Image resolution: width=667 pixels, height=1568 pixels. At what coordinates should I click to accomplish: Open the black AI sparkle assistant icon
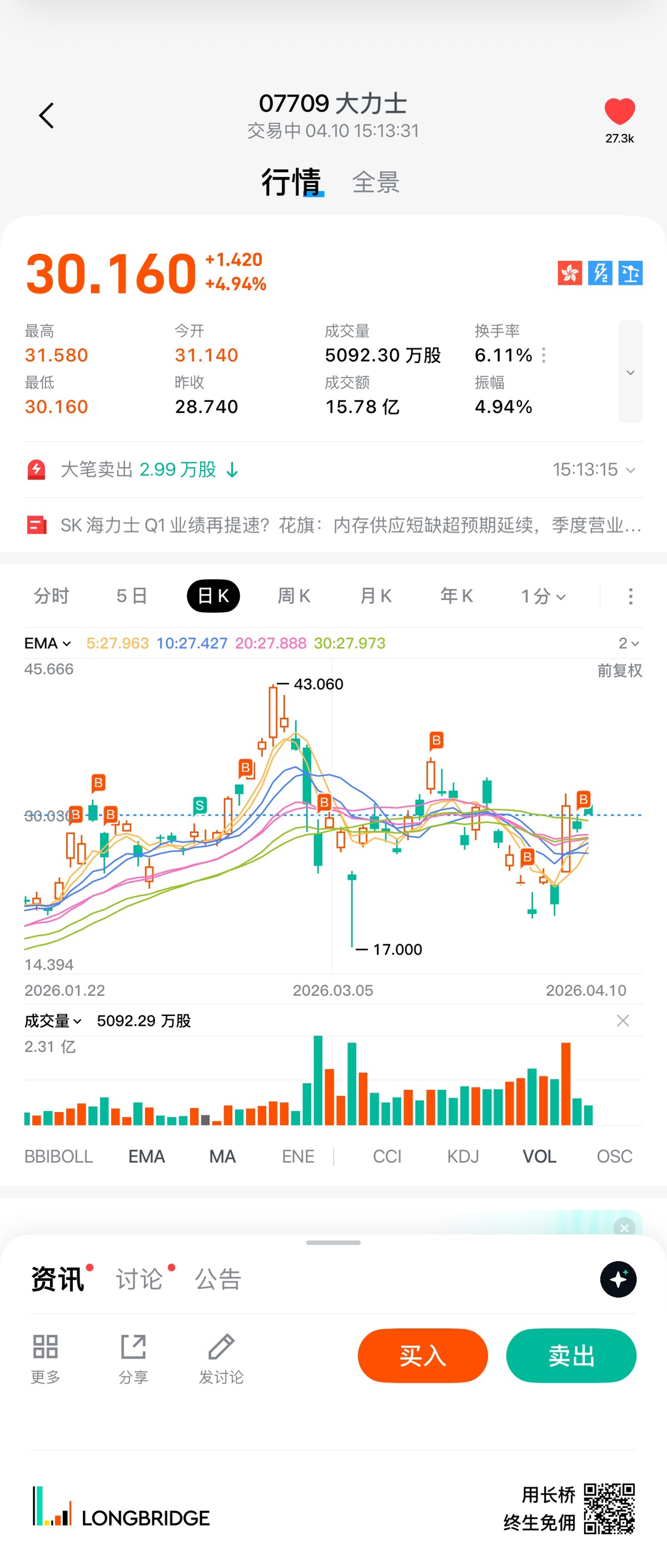pyautogui.click(x=618, y=1279)
